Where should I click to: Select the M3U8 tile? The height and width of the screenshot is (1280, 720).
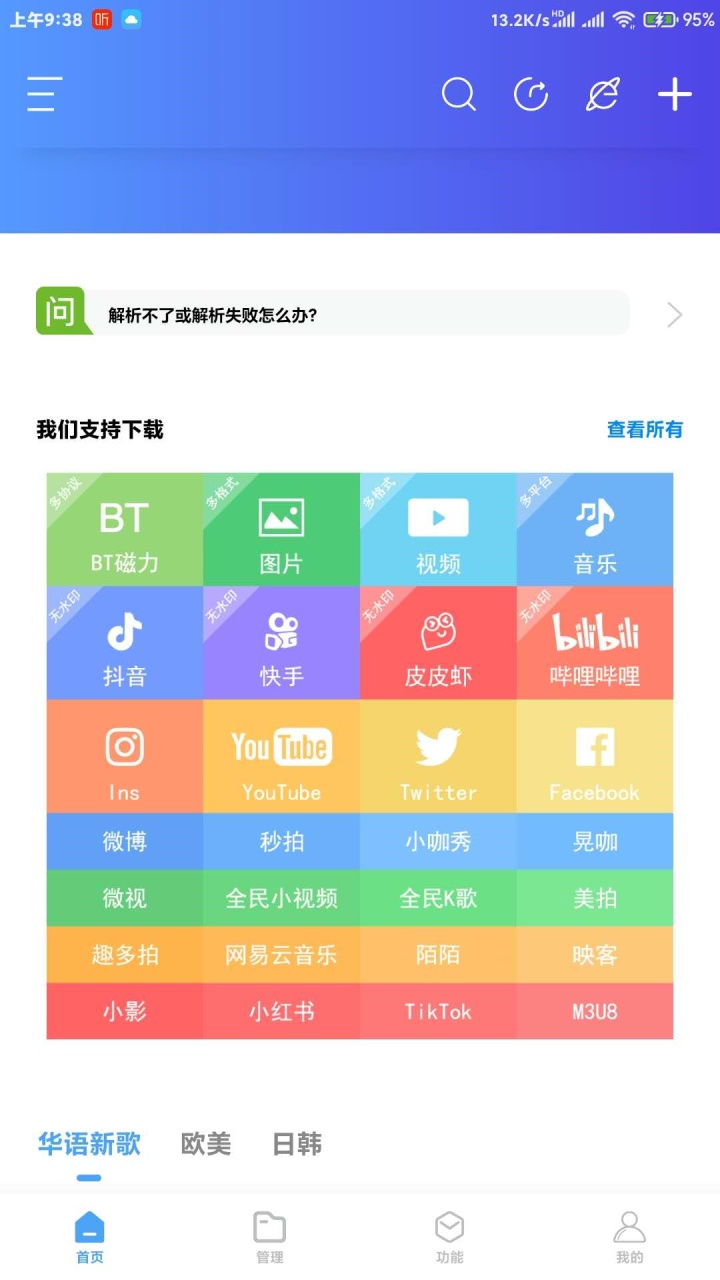[595, 1011]
